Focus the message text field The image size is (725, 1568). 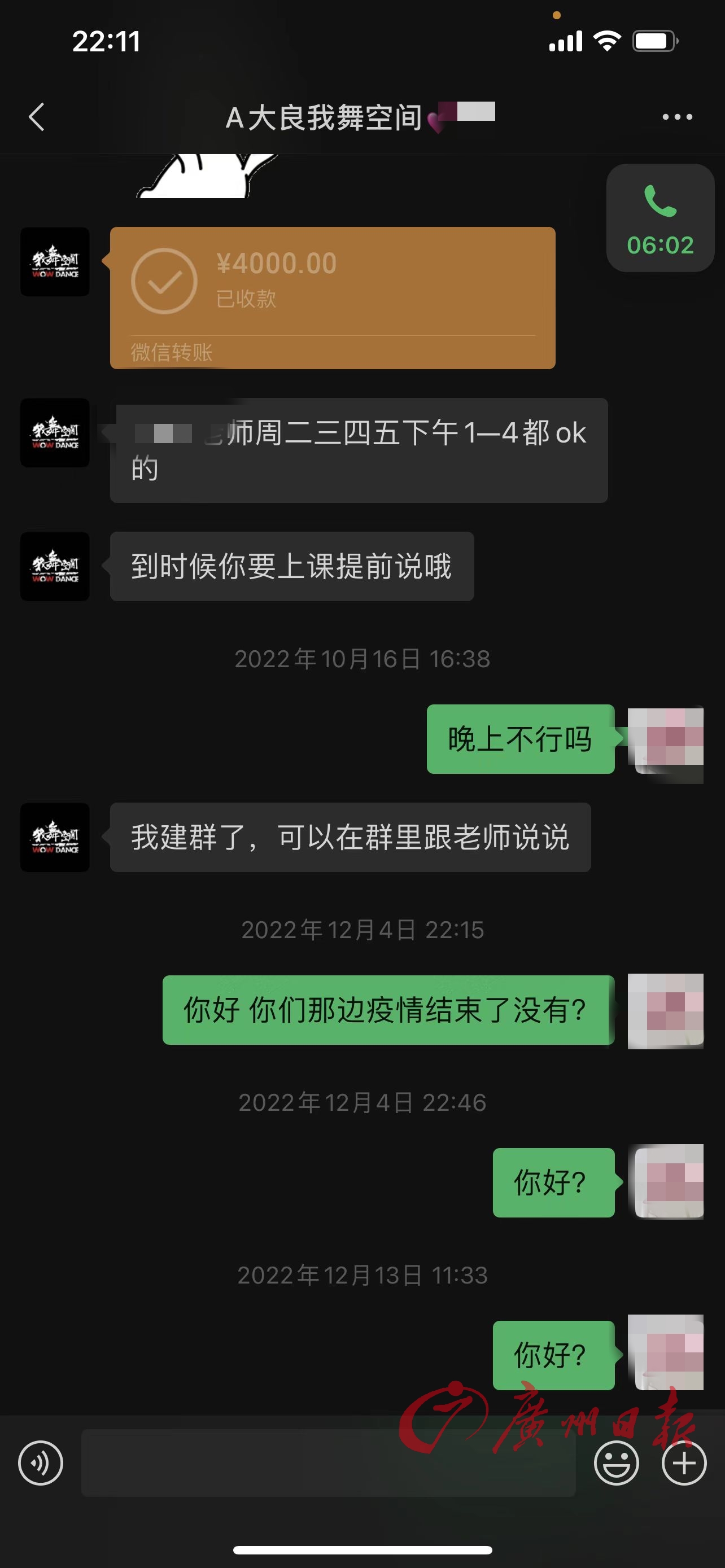point(329,1464)
